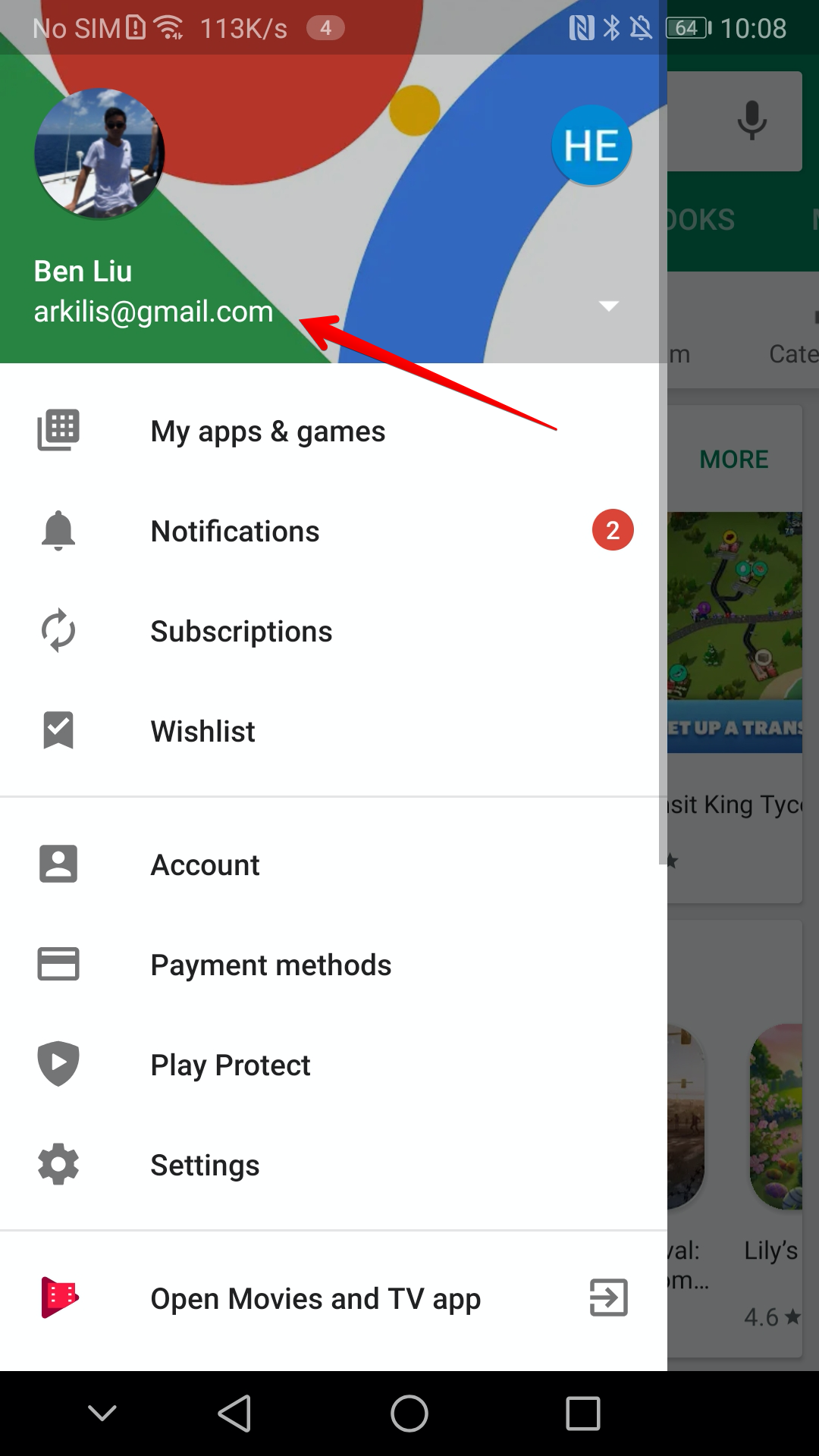
Task: Open Payment methods
Action: point(334,965)
